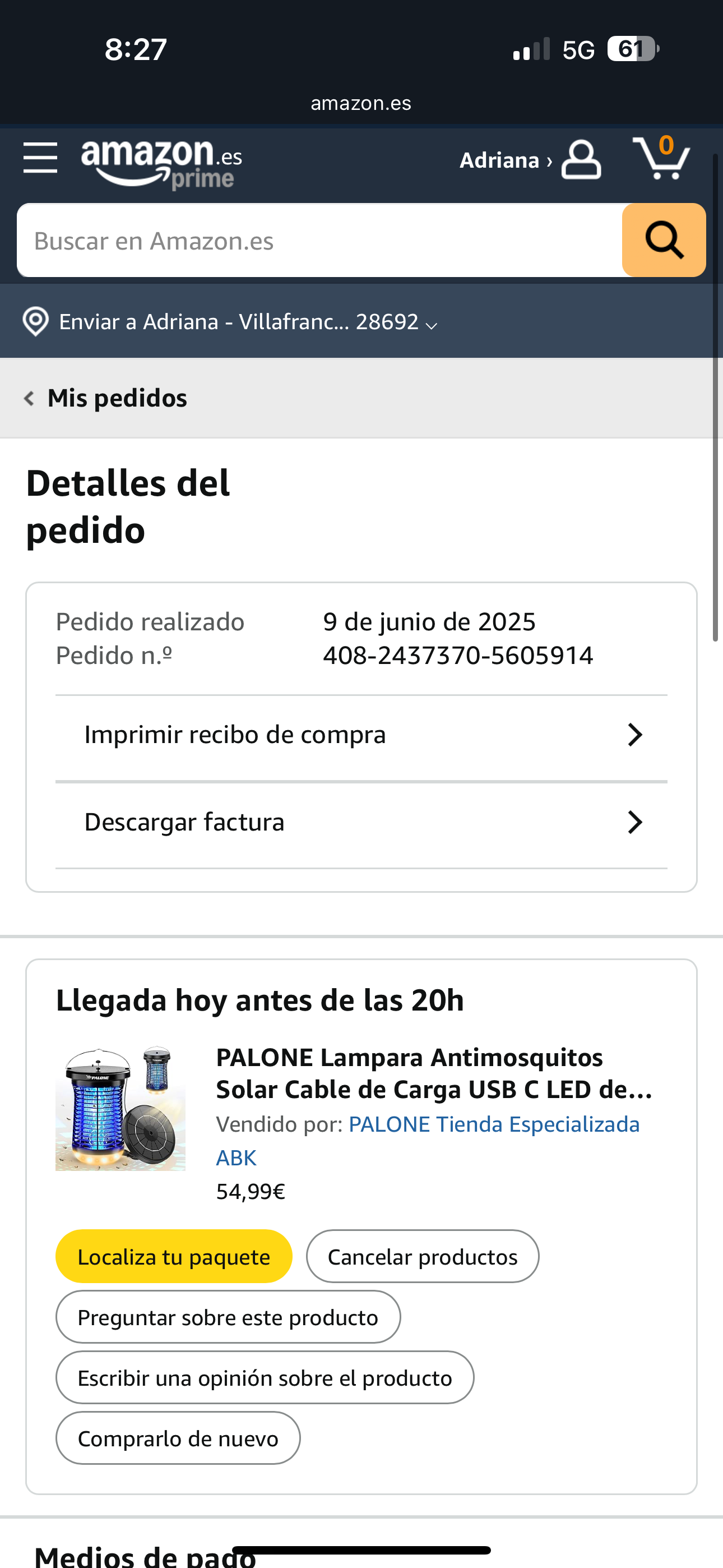Reorder with Comprarlo de nuevo

(x=178, y=1438)
